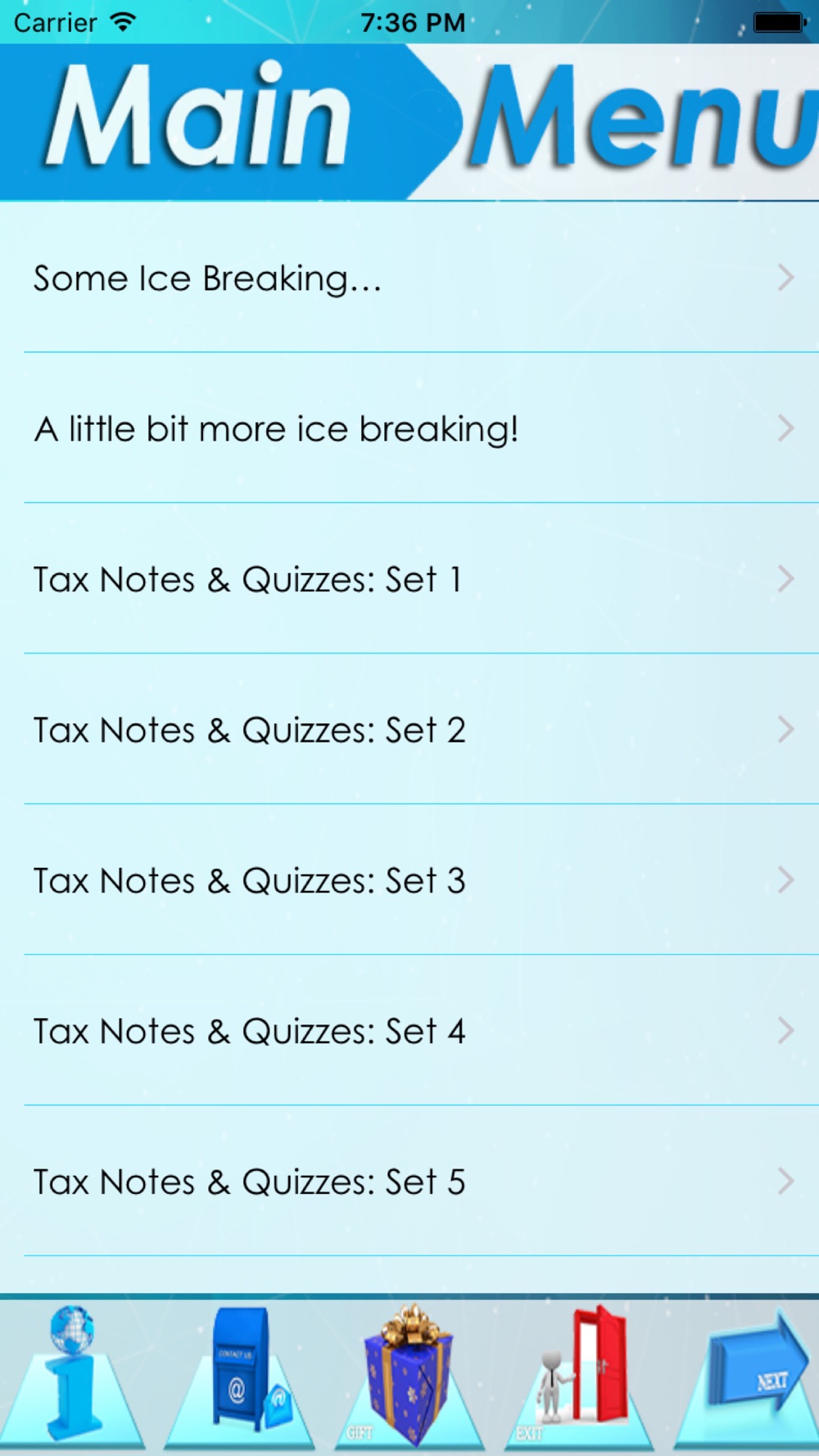Screen dimensions: 819x1456
Task: Go to Tax Notes & Quizzes: Set 4
Action: (409, 1031)
